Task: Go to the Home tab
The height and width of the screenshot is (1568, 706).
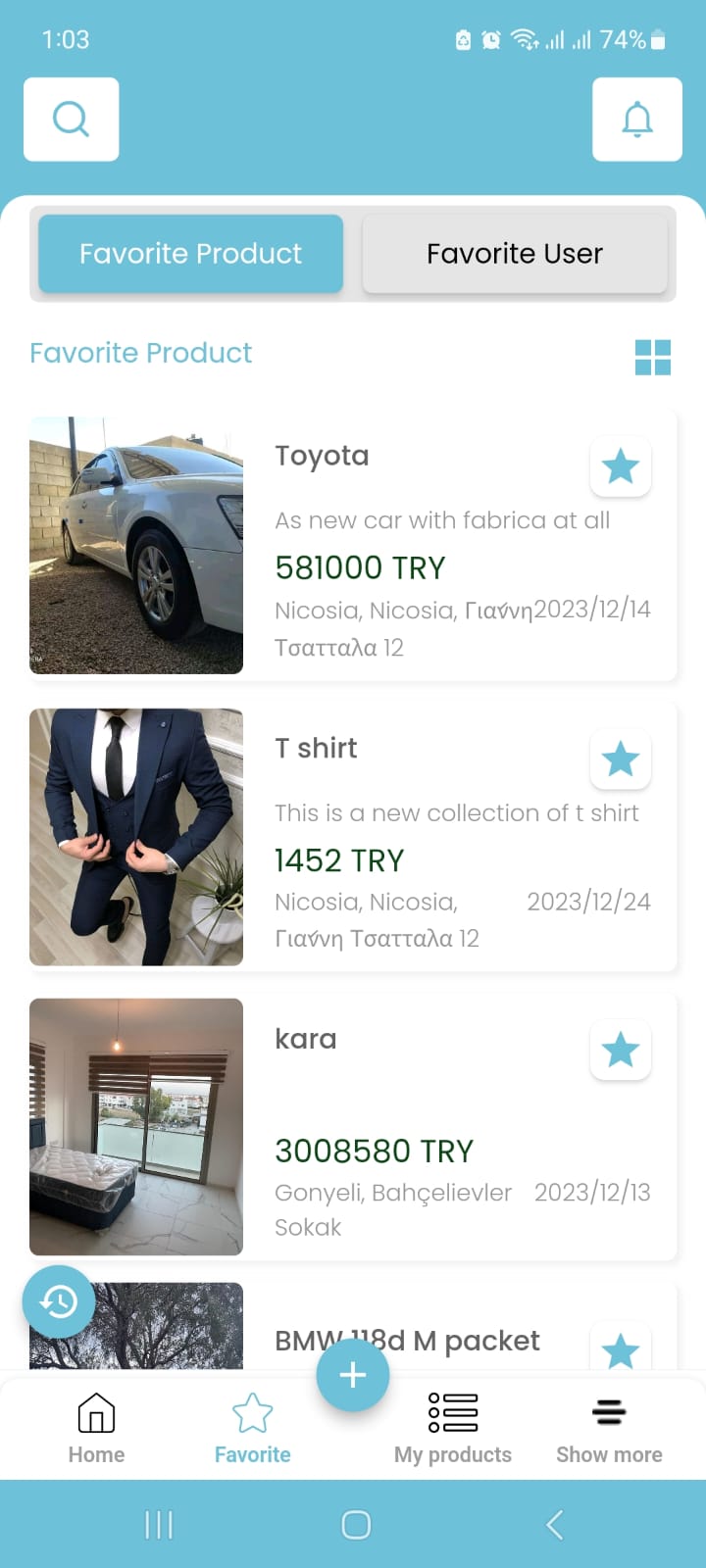Action: click(x=96, y=1428)
